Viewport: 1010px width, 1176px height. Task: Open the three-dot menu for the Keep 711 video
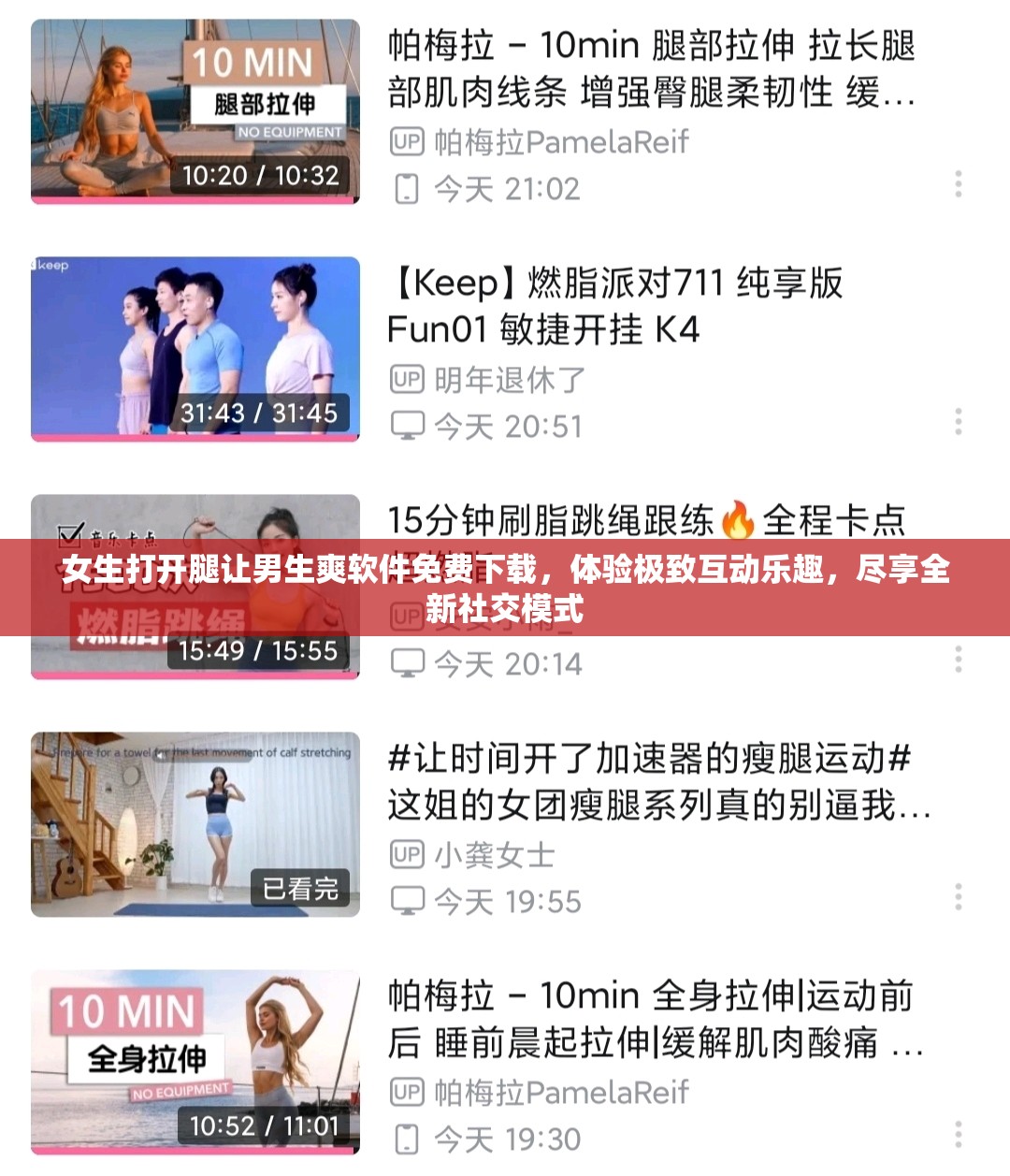point(958,421)
